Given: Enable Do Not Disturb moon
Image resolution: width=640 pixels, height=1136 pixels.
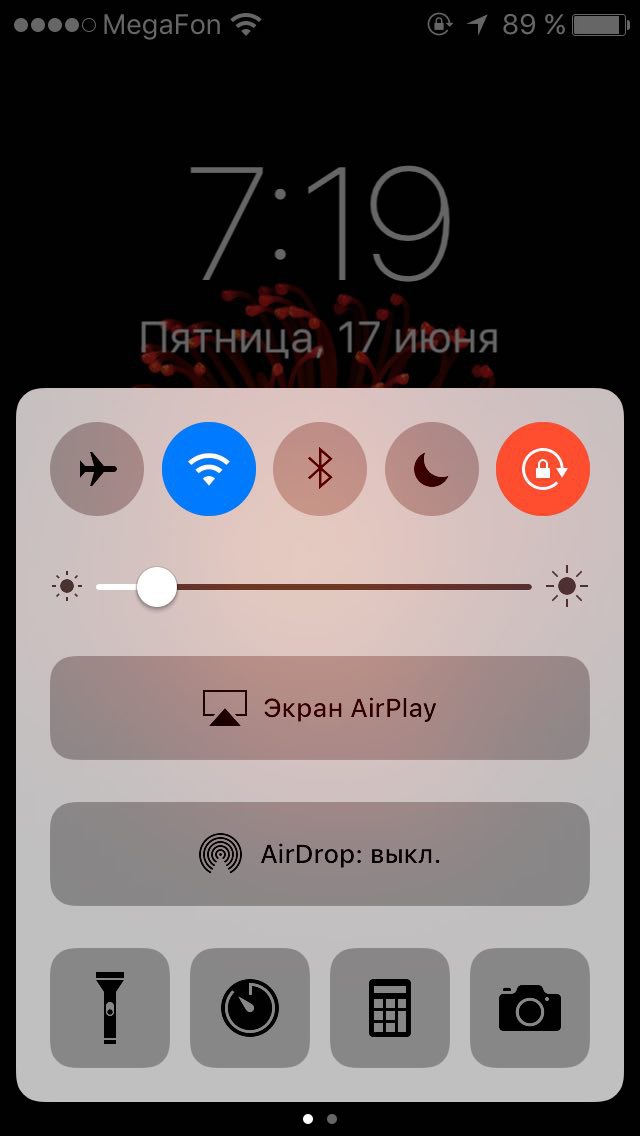Looking at the screenshot, I should [x=431, y=469].
